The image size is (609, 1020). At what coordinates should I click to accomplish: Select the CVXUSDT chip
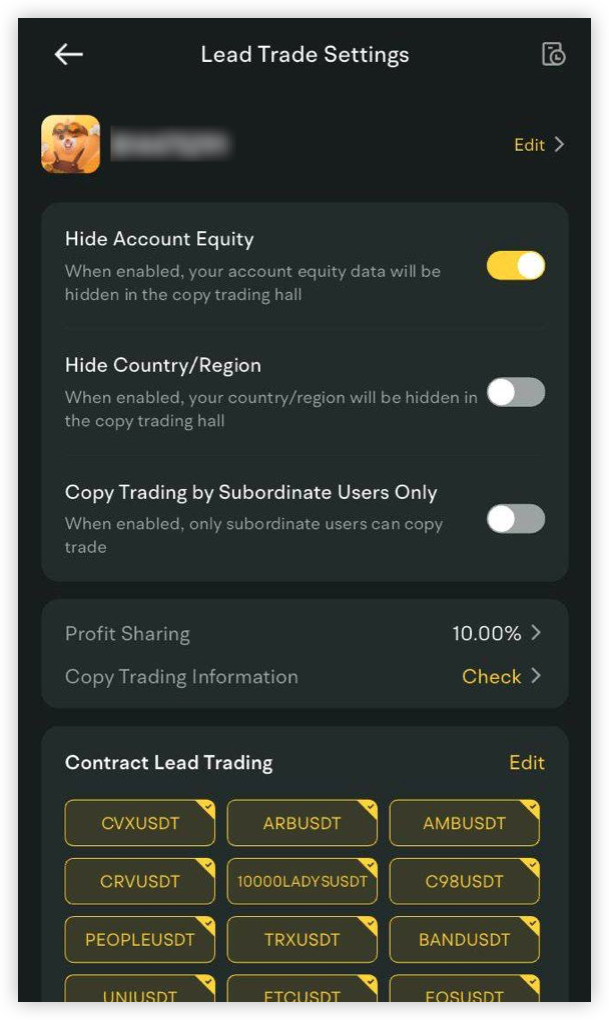[140, 823]
